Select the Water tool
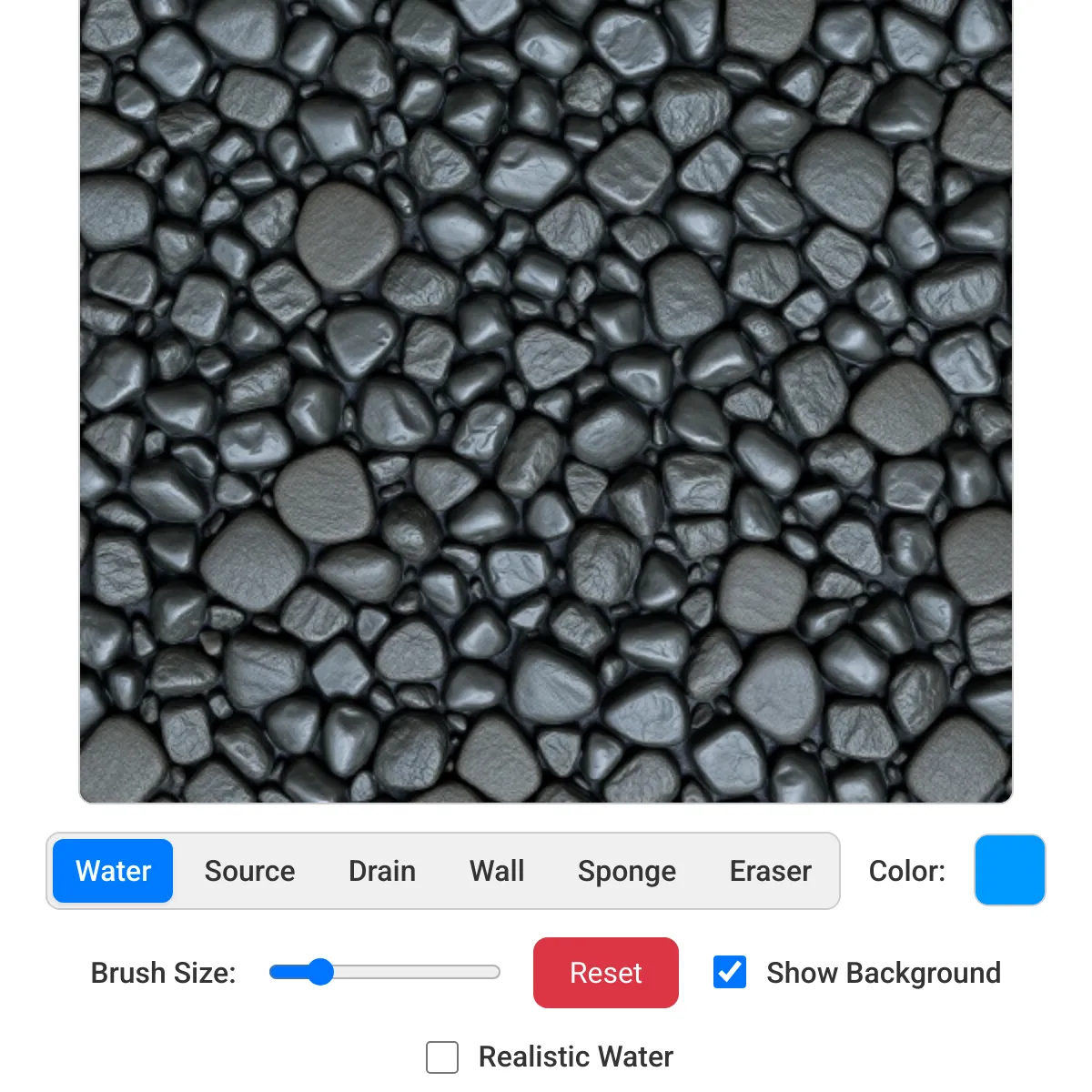Screen dimensions: 1092x1092 pos(113,871)
